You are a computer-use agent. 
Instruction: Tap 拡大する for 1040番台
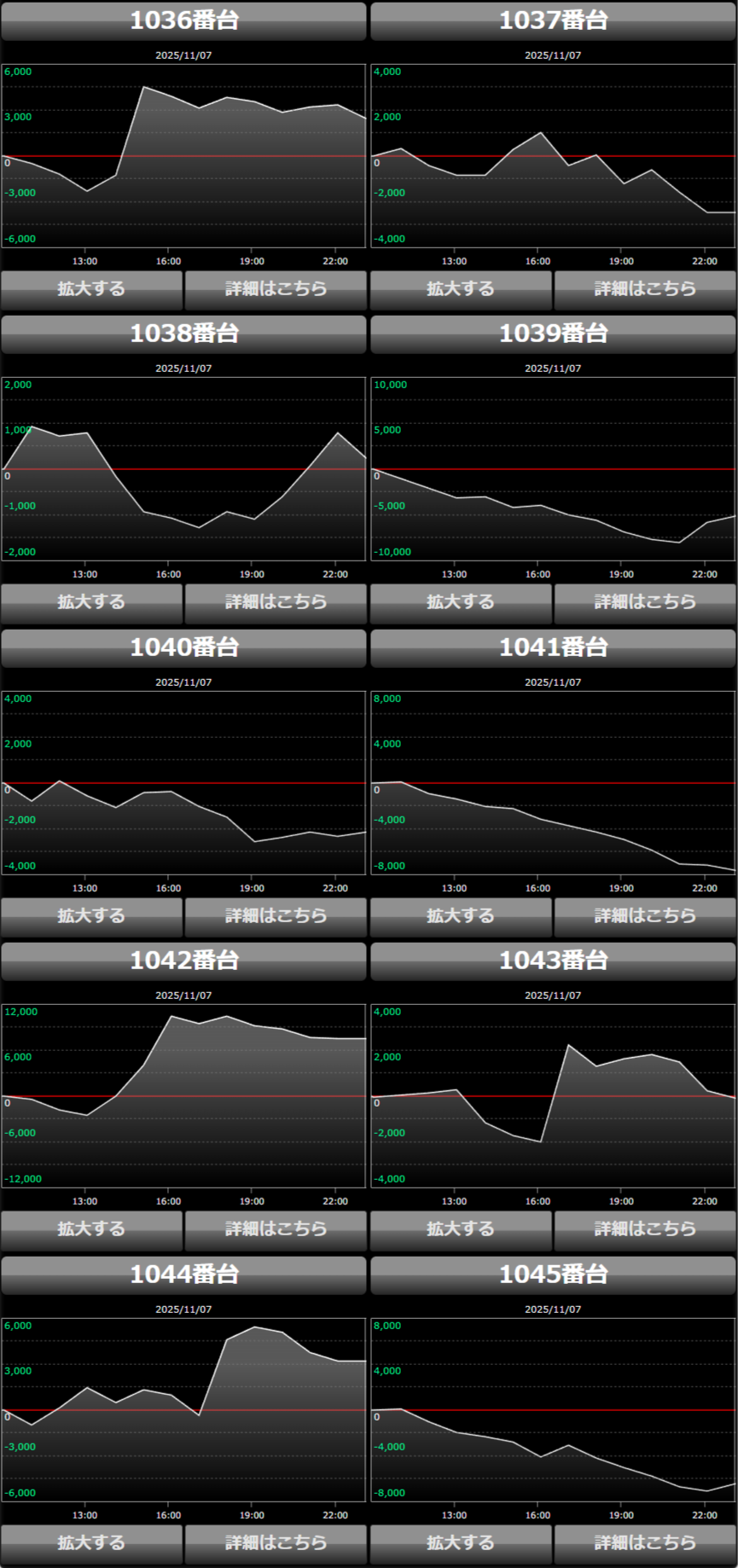click(x=91, y=916)
